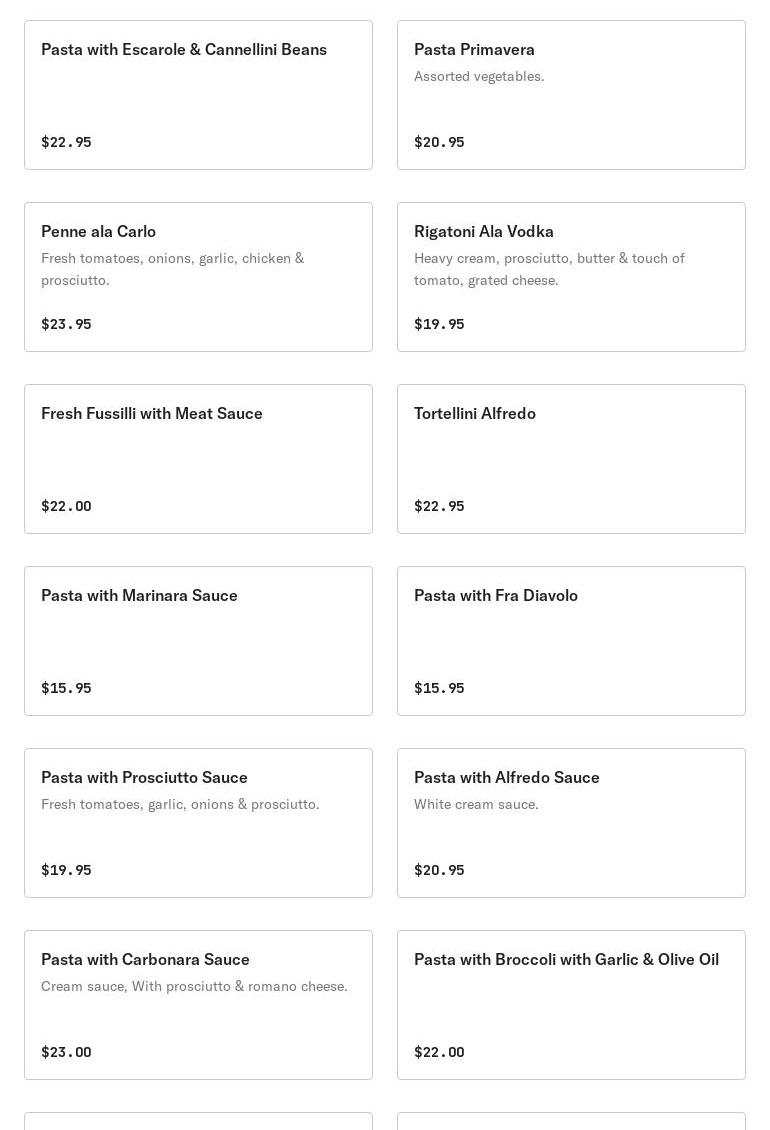
Task: Tap Fresh Fussilli with Meat Sauce card
Action: coord(198,459)
